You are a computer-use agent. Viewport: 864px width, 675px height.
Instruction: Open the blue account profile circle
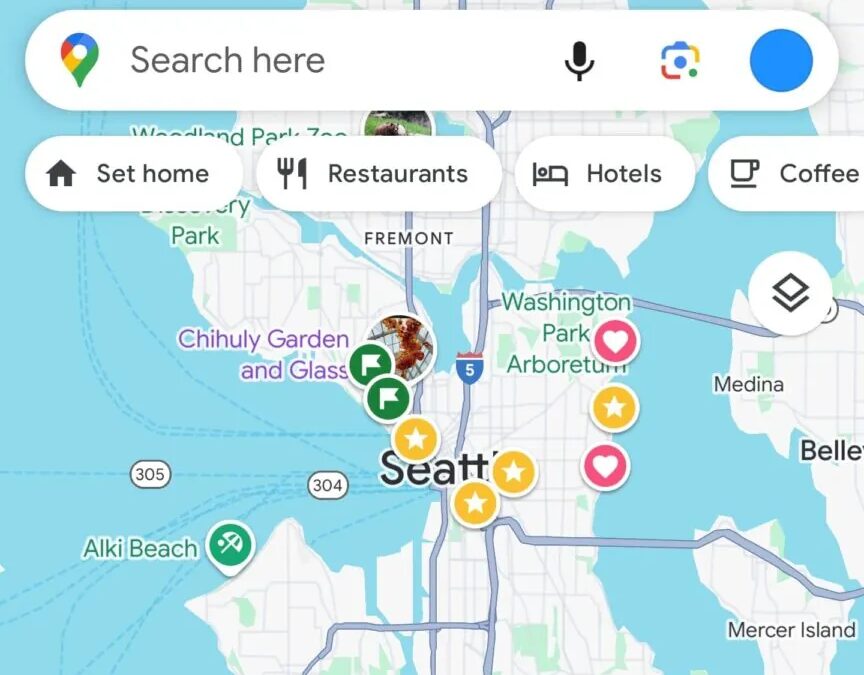pos(781,61)
